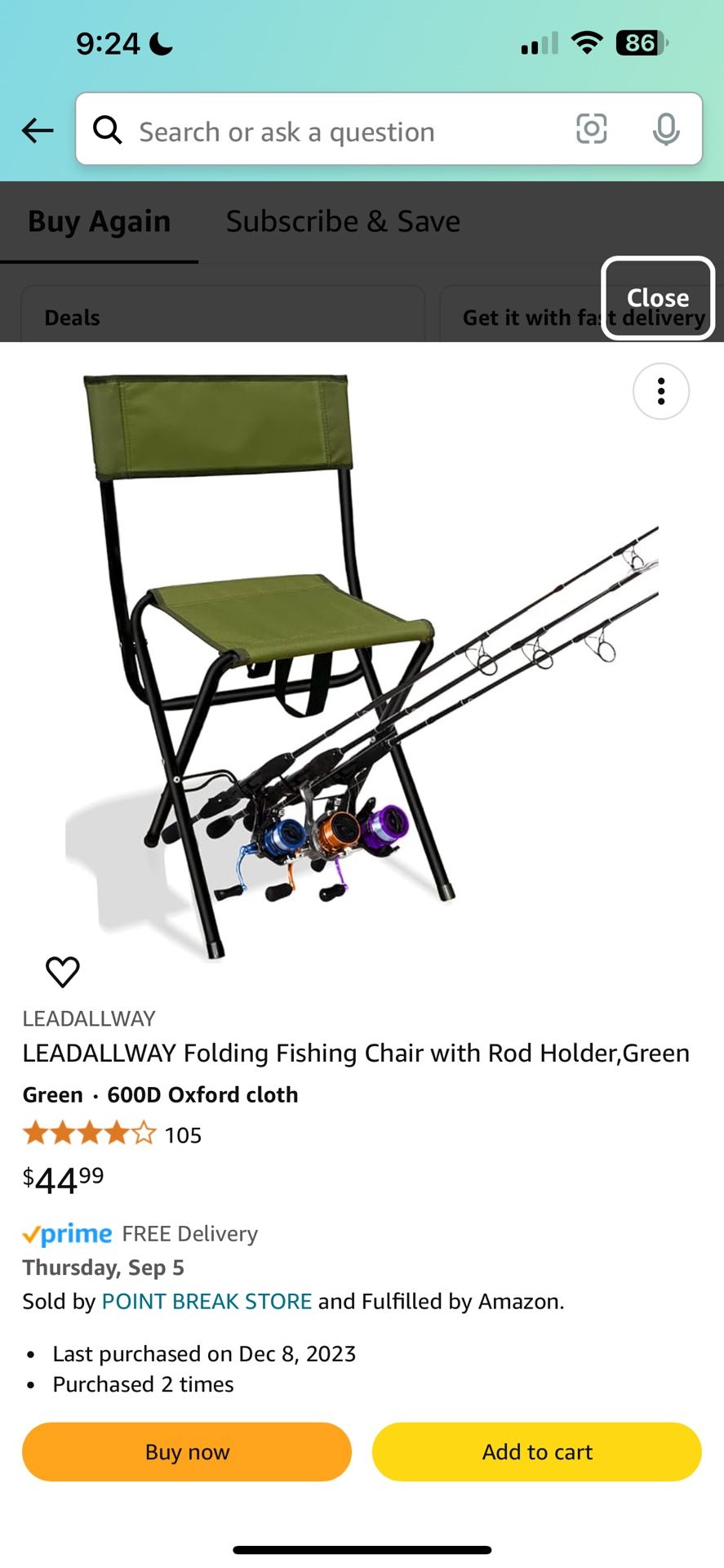Go back with the arrow icon
Viewport: 724px width, 1568px height.
38,130
